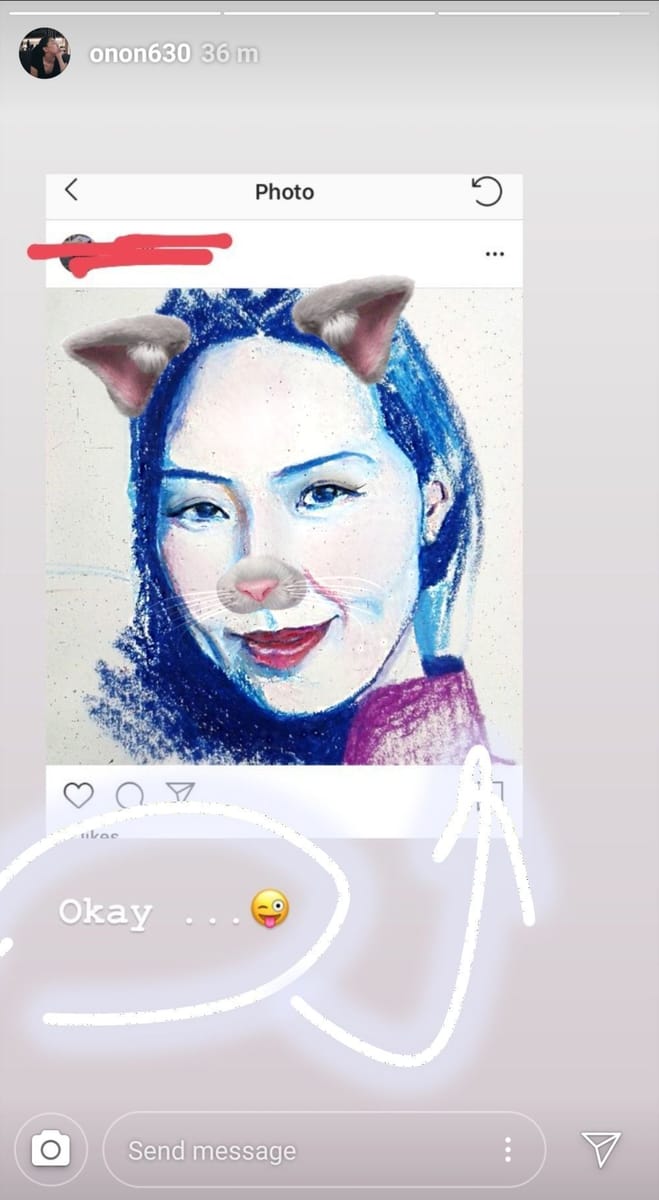Screen dimensions: 659x1200
Task: Open the onon630 username
Action: click(x=139, y=54)
